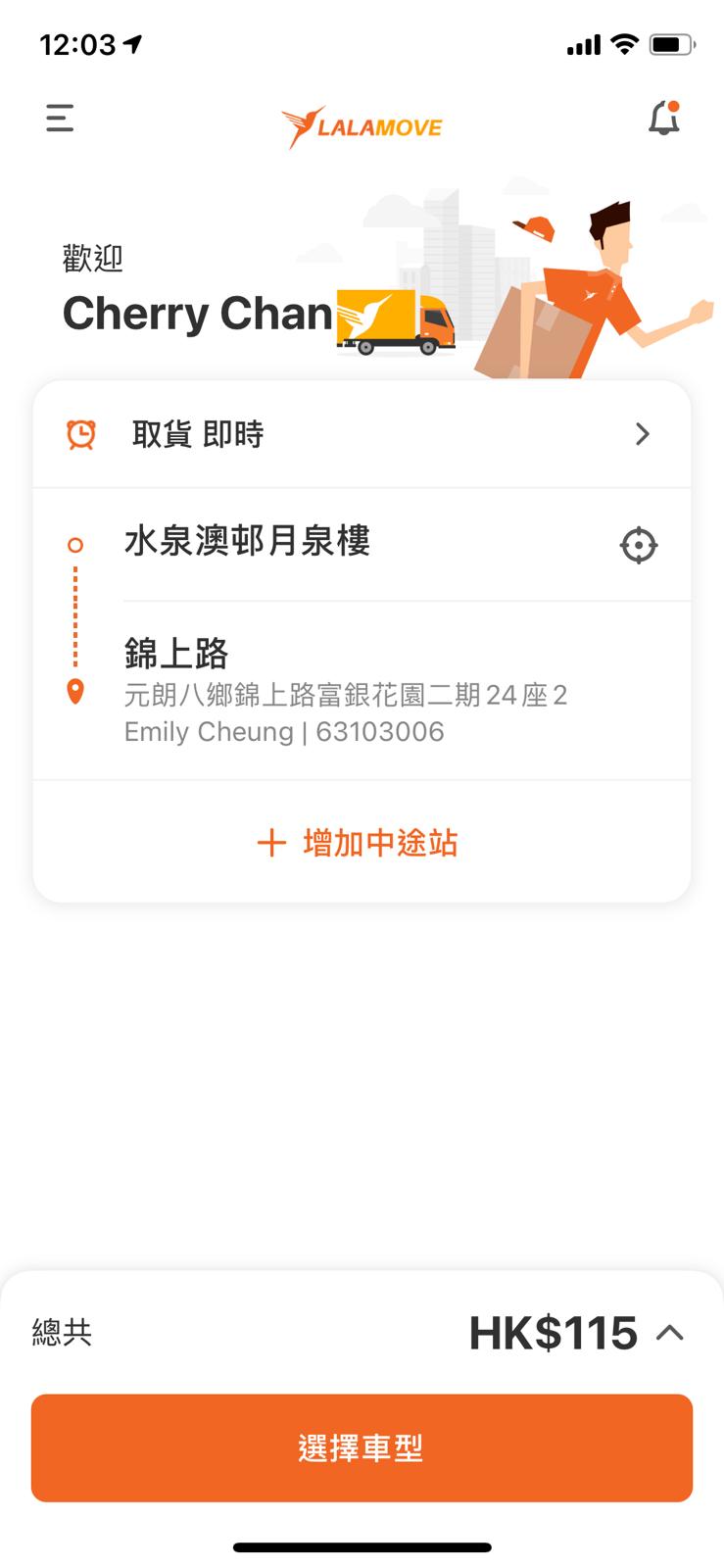Open the hamburger side menu
Screen dimensions: 724x1568
pos(60,119)
